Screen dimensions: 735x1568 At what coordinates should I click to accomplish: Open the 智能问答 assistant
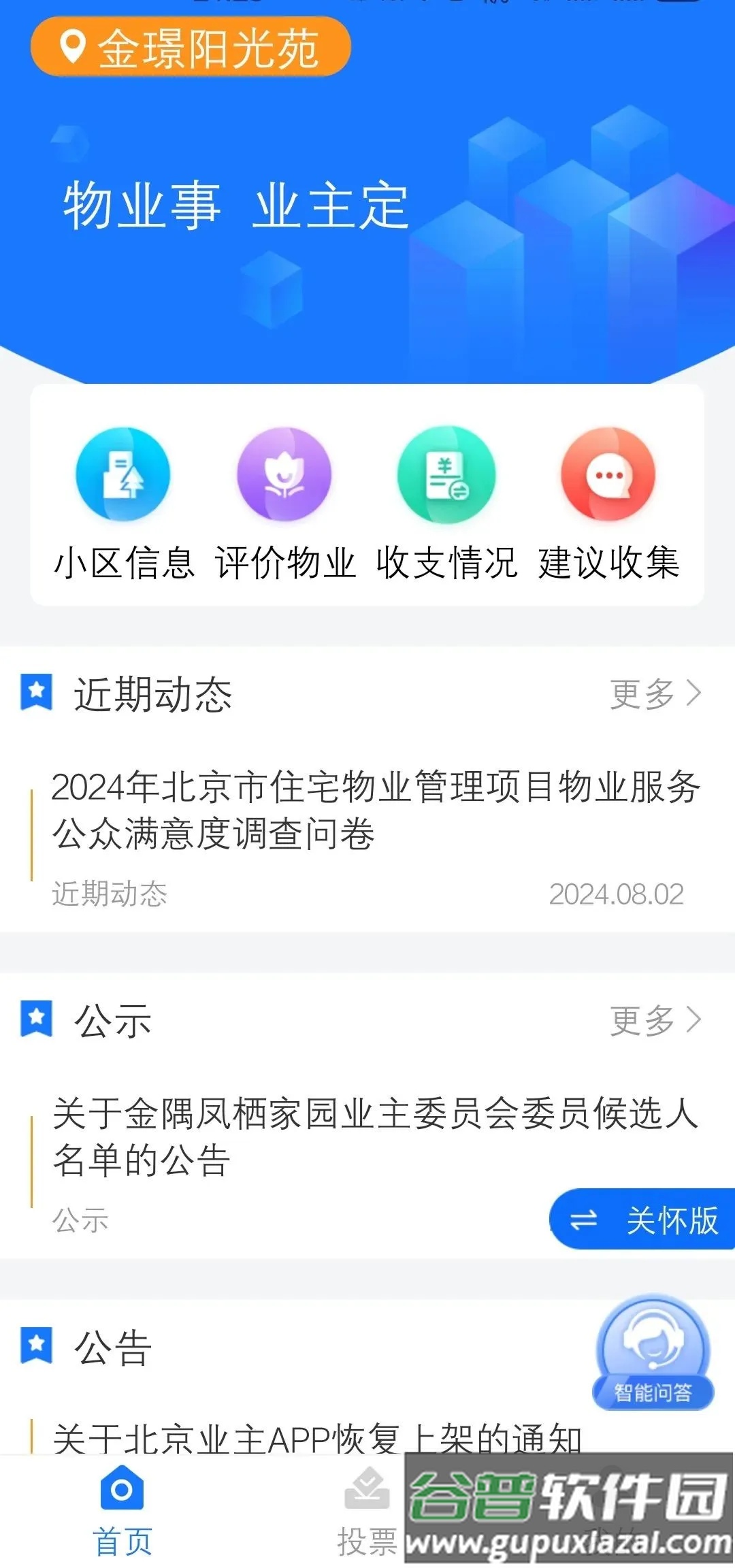(653, 1353)
